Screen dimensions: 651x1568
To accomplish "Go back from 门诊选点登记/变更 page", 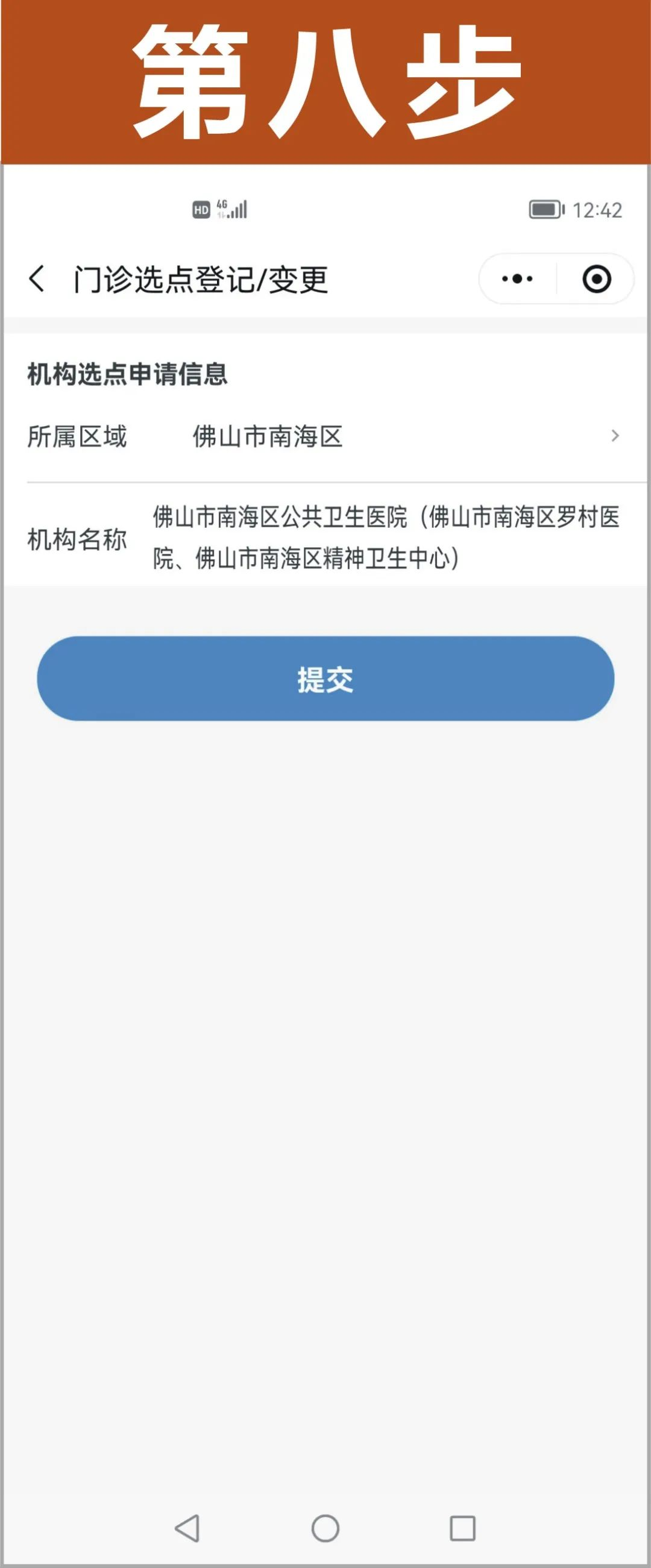I will coord(37,280).
